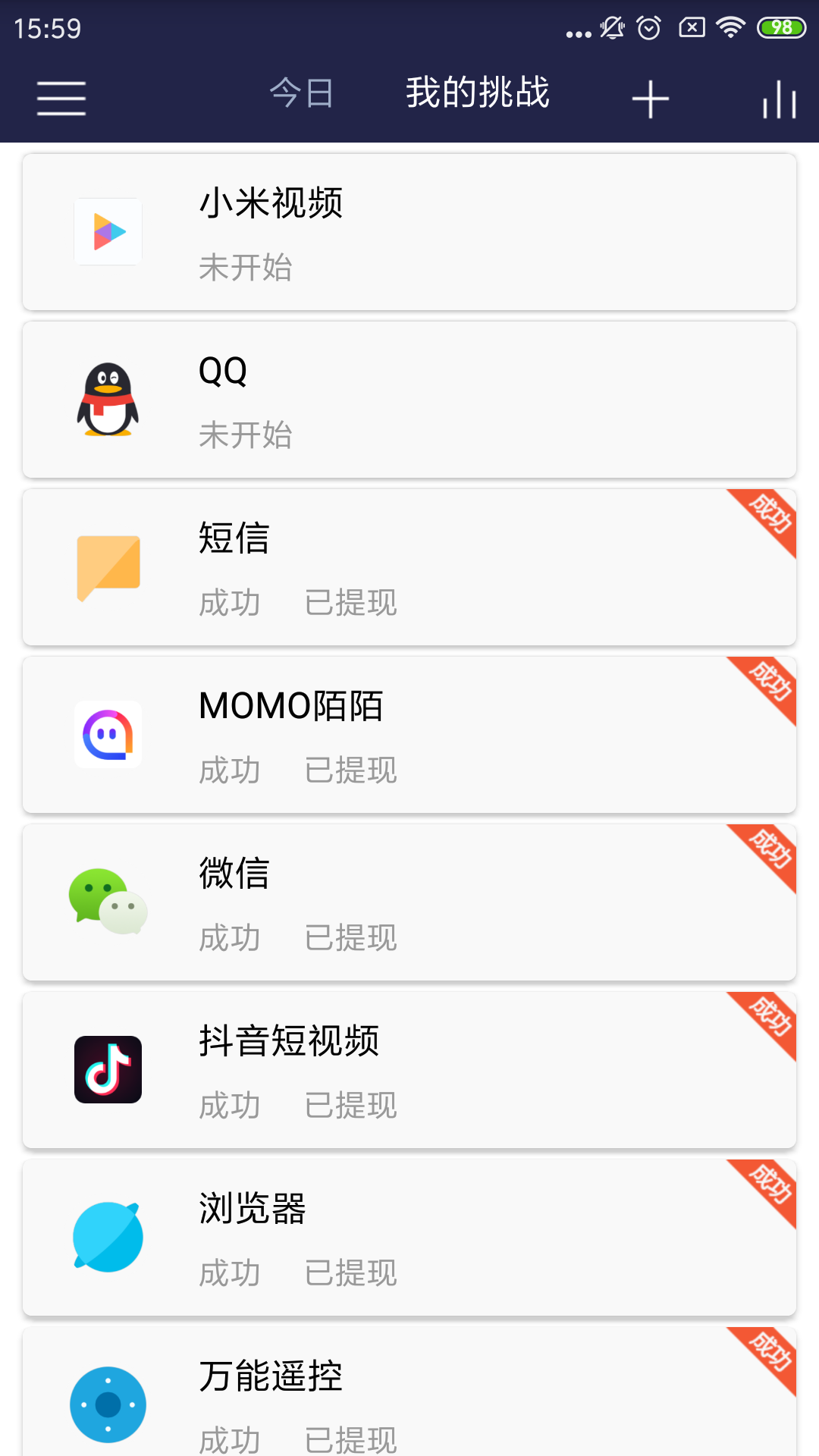Image resolution: width=819 pixels, height=1456 pixels.
Task: Tap 已提现 under 短信 challenge
Action: (350, 603)
